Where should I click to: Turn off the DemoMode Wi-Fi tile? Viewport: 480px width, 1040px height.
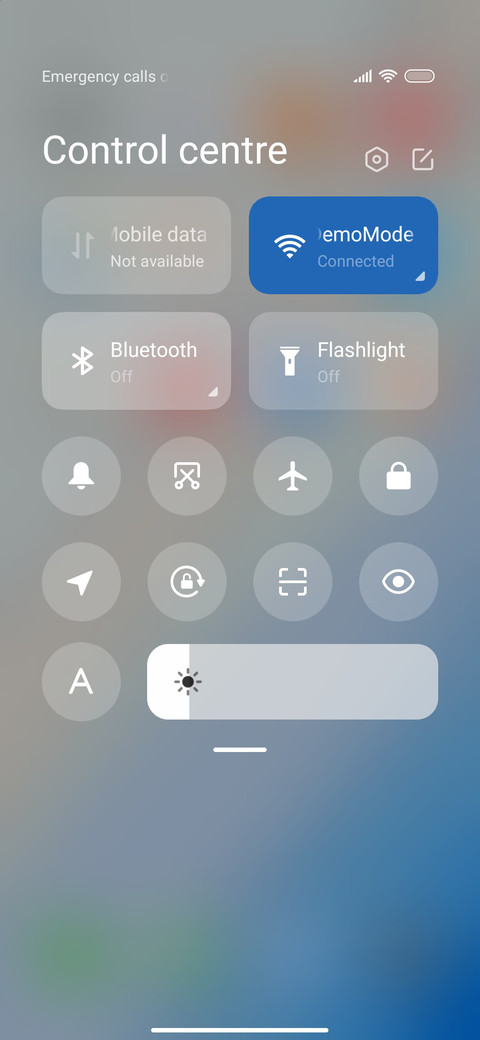343,245
